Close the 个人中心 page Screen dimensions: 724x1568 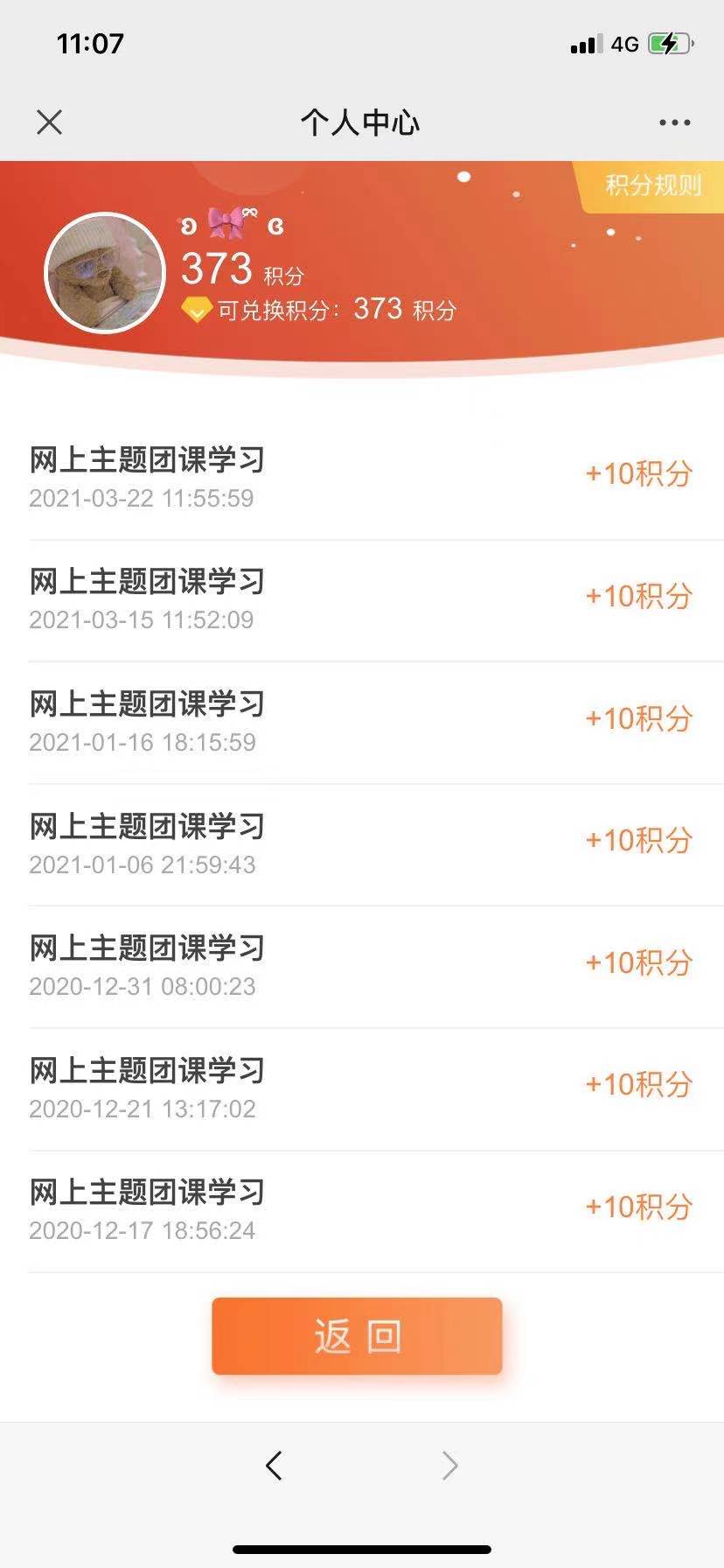(x=50, y=122)
